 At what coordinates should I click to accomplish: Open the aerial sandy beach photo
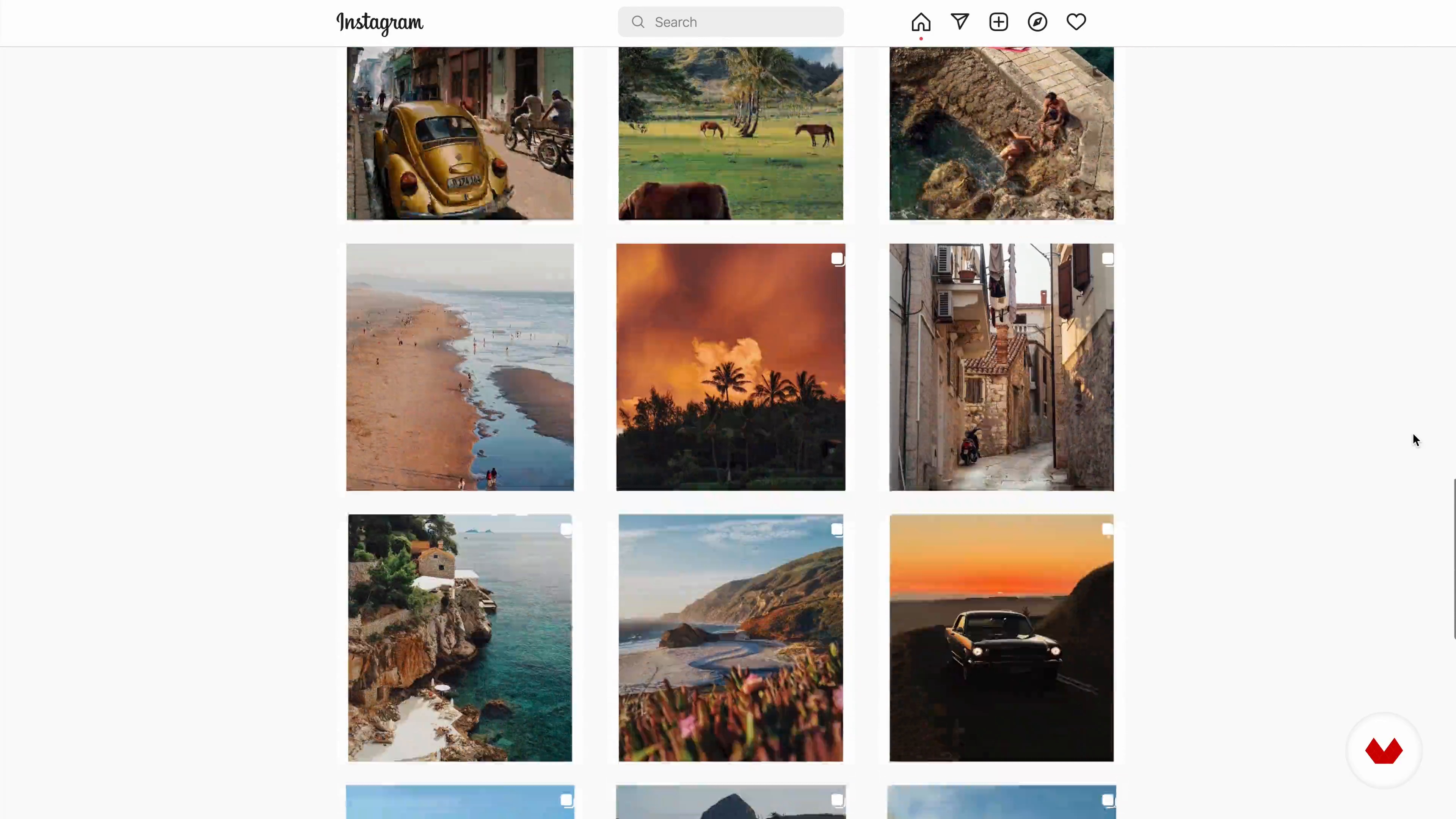460,367
